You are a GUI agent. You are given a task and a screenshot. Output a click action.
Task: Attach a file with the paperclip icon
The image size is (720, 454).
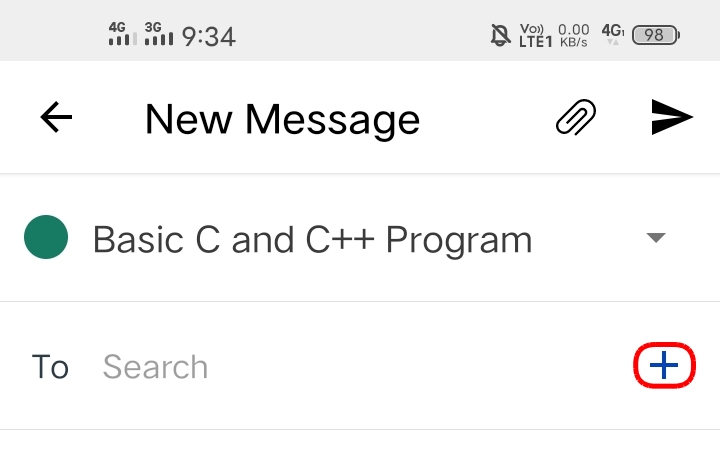(576, 118)
